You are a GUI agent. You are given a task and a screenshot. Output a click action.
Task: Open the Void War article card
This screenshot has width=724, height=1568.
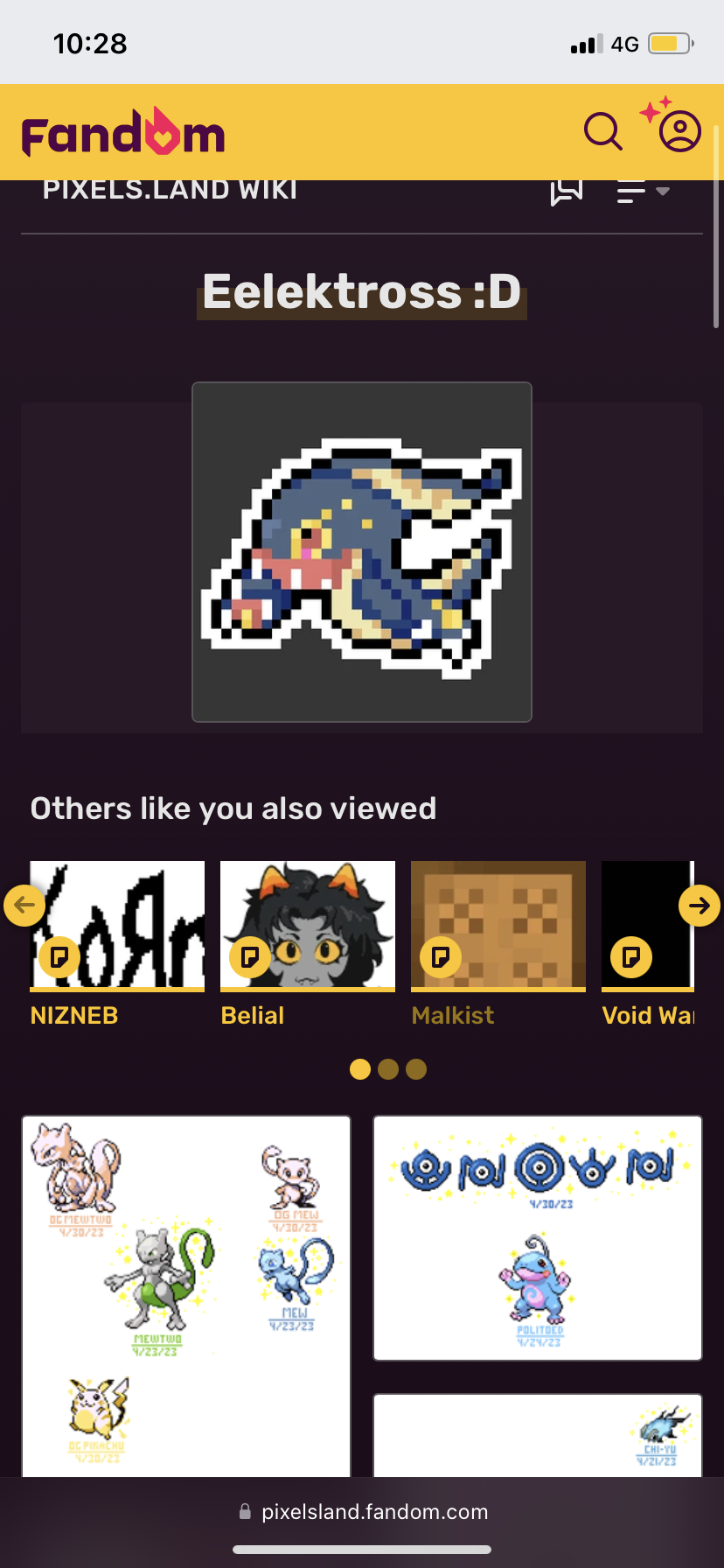click(x=648, y=945)
